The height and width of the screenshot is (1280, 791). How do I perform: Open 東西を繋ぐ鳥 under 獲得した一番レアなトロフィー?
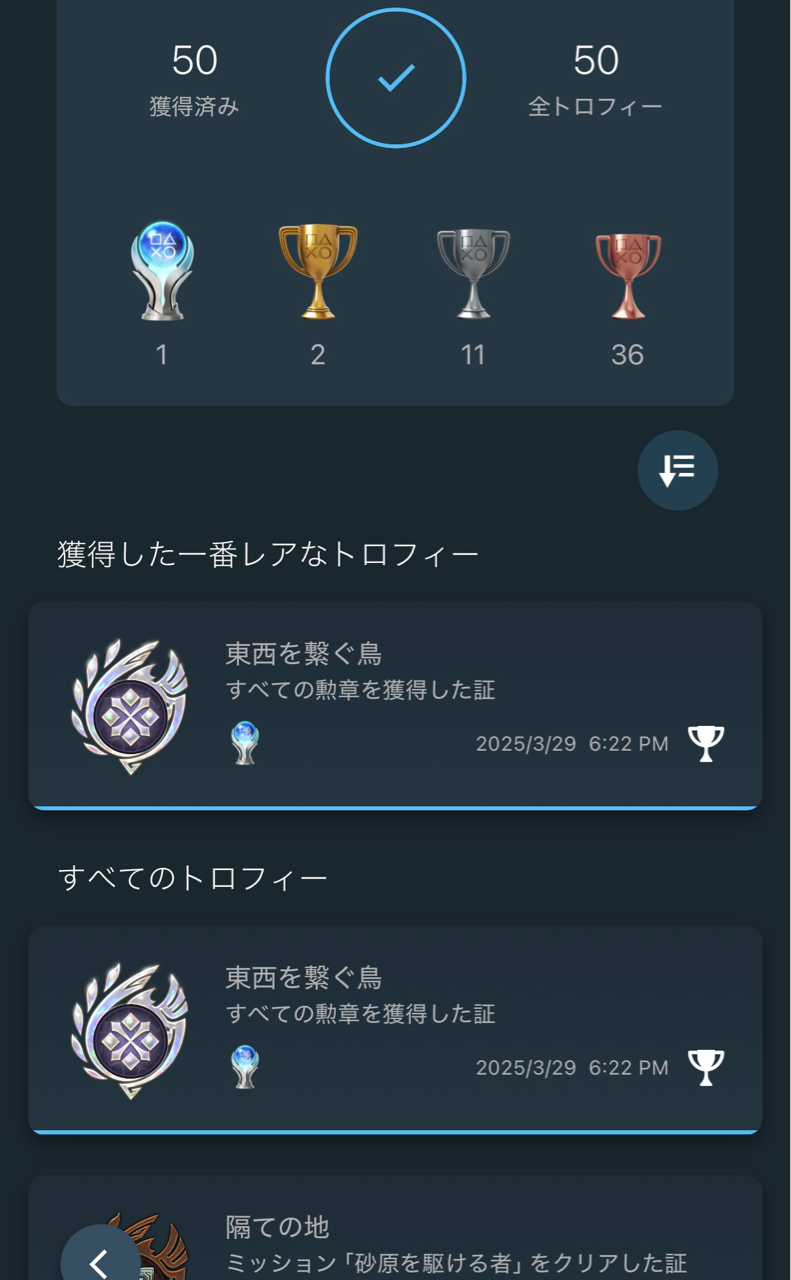click(x=395, y=704)
